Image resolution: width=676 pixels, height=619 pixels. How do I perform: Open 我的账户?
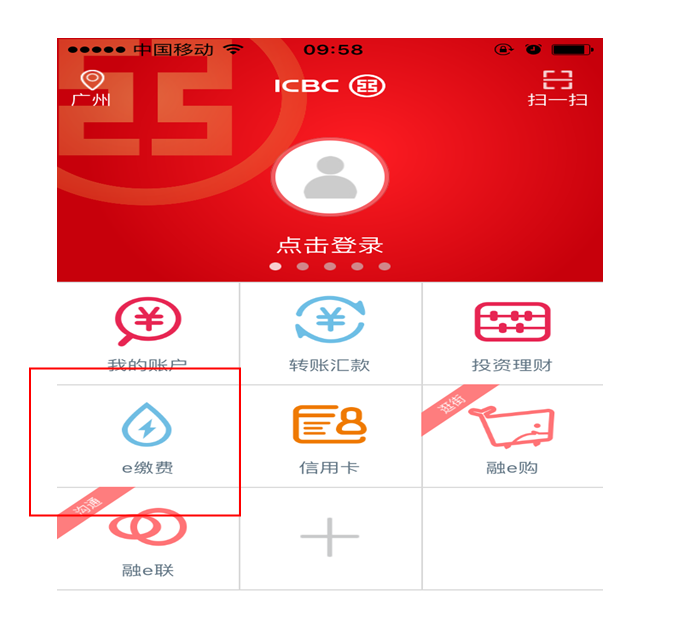click(148, 335)
